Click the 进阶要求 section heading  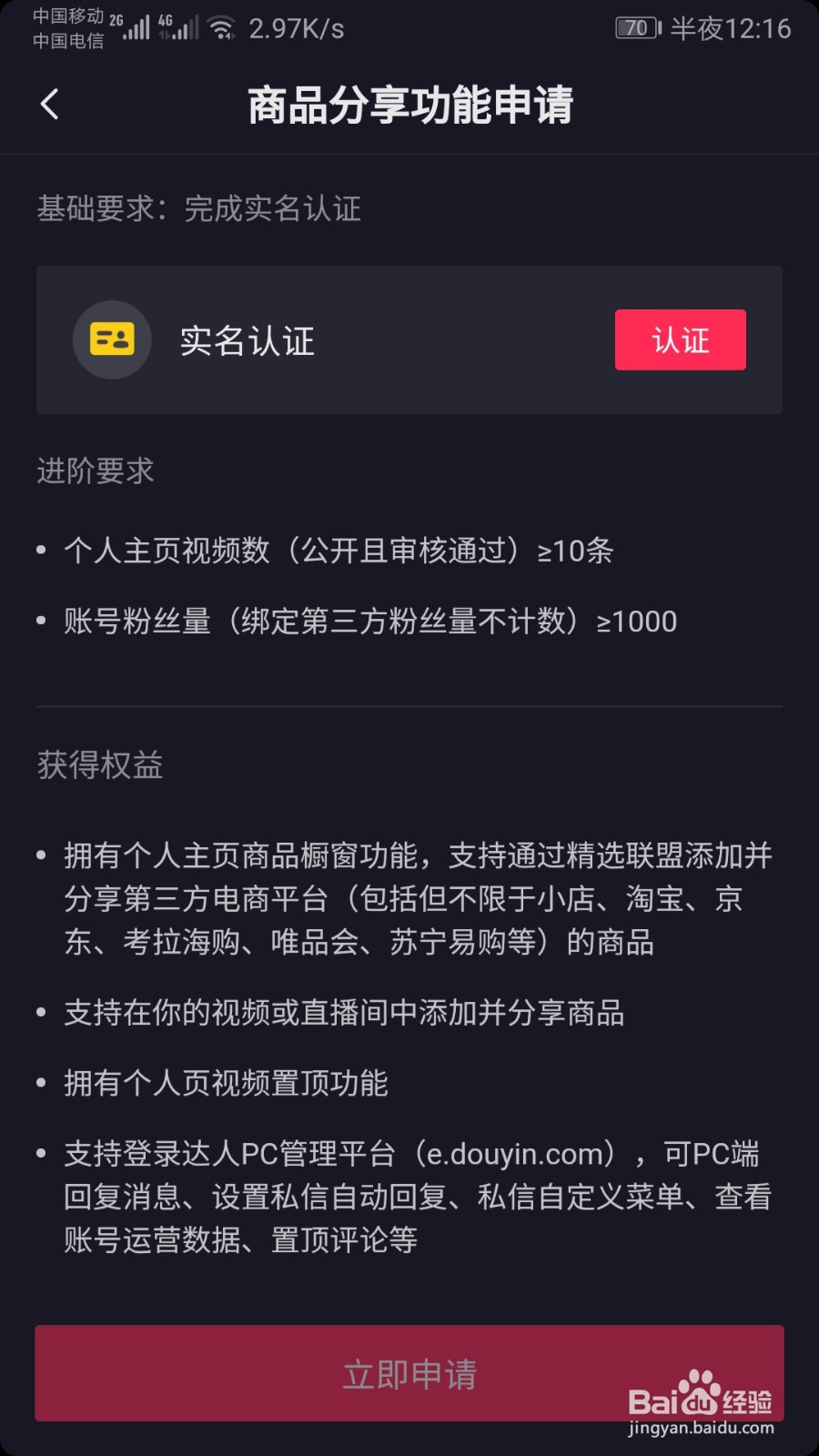click(95, 470)
